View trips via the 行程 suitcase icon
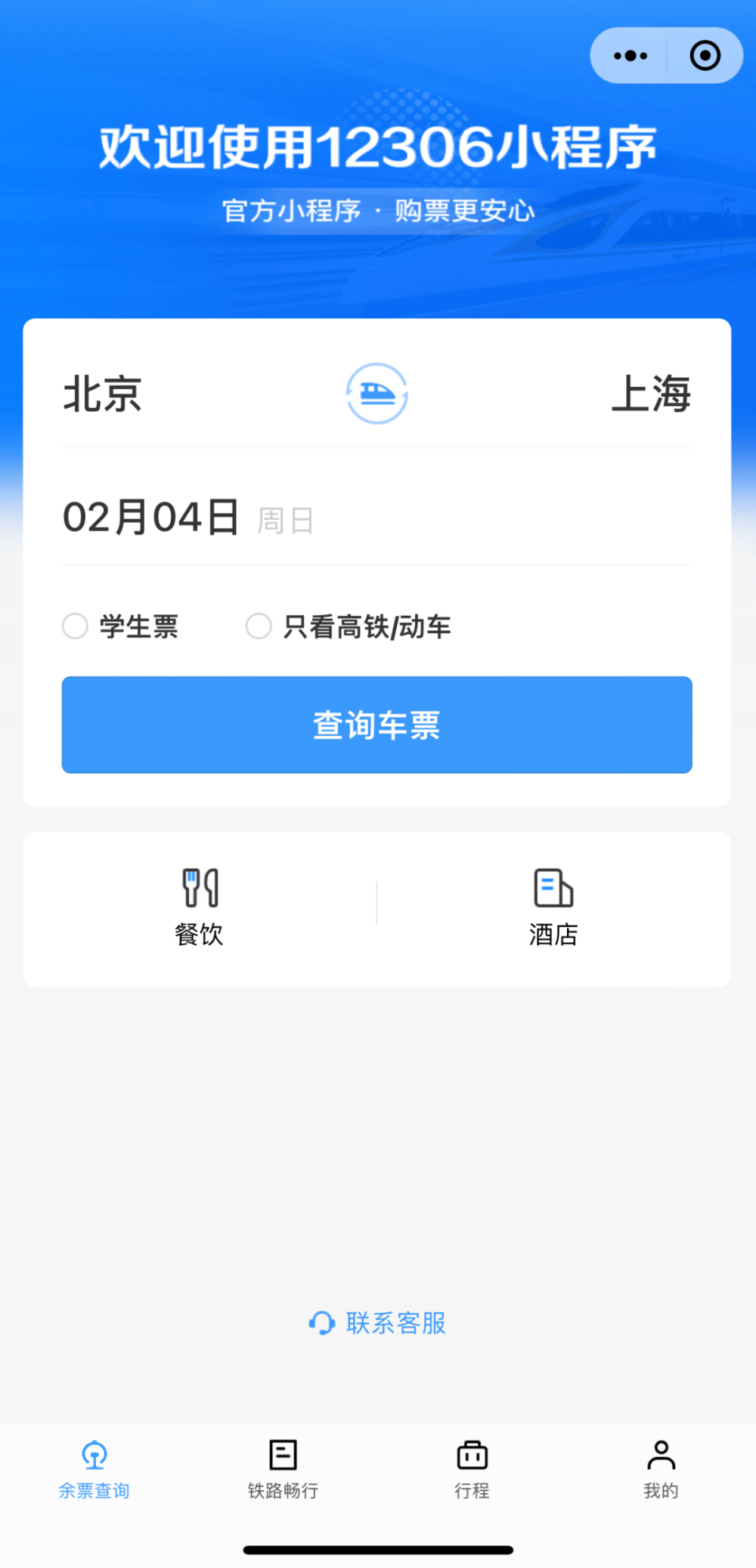Image resolution: width=756 pixels, height=1568 pixels. [471, 1455]
